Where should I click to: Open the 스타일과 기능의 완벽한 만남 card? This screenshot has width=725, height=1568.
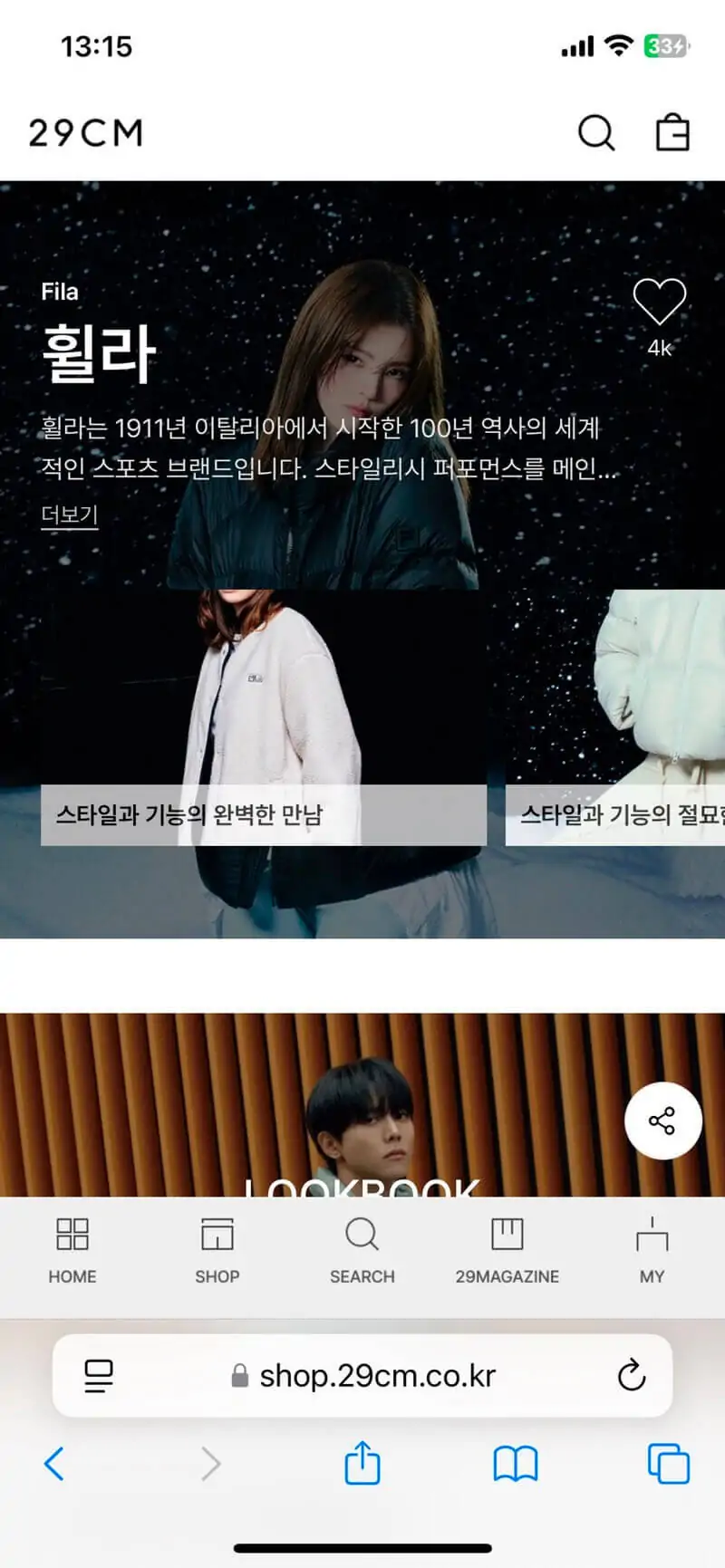263,813
